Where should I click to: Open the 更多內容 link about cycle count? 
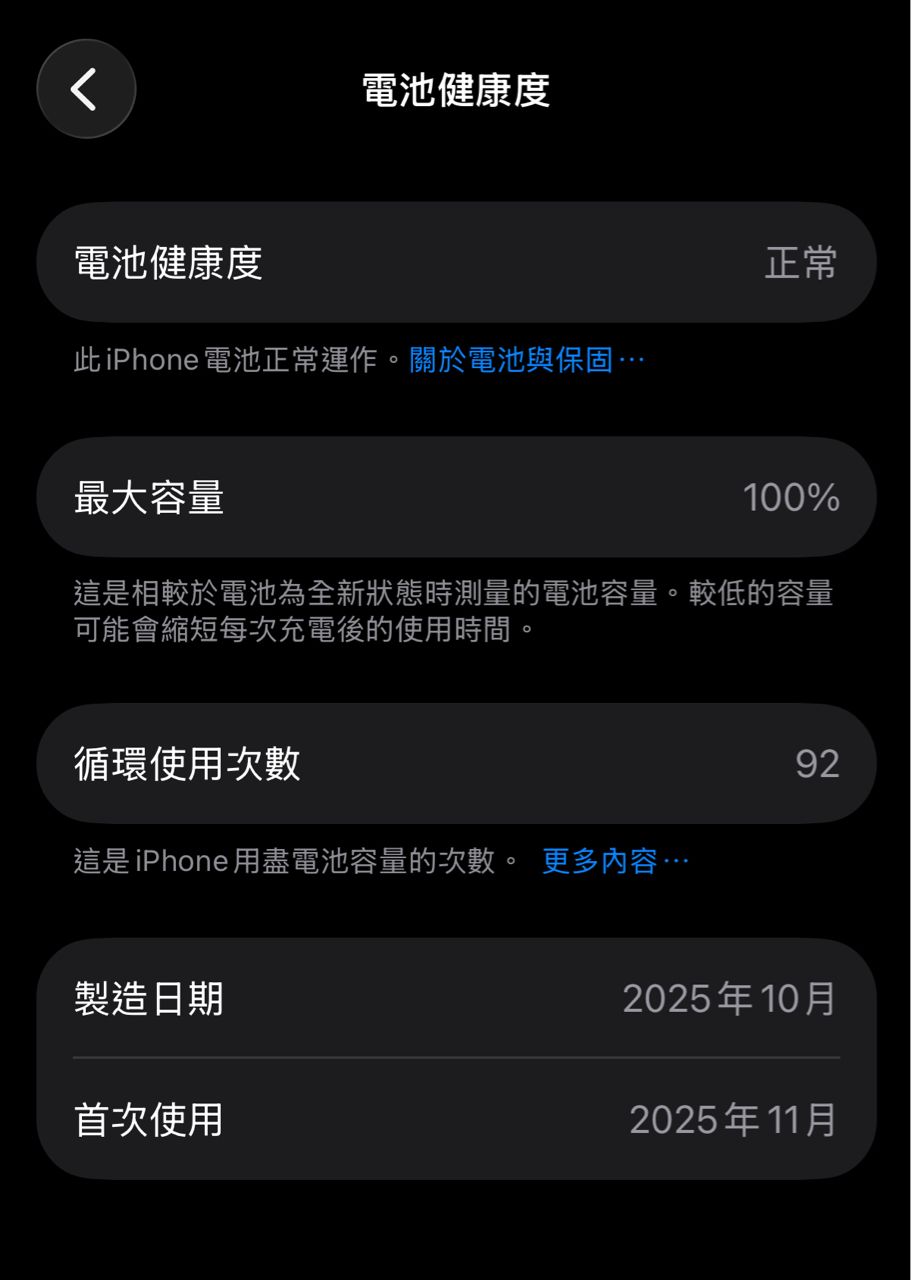[614, 861]
